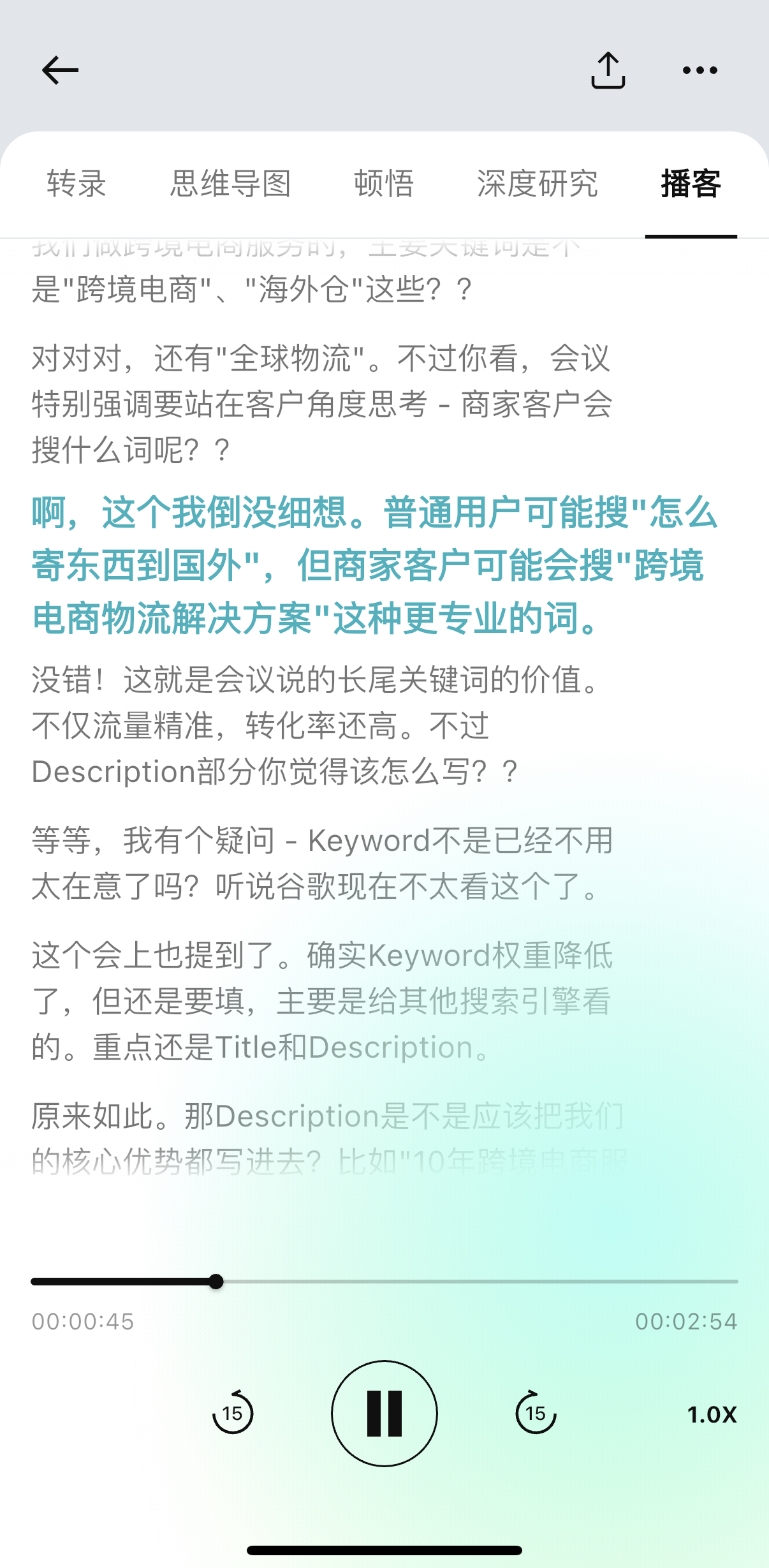The image size is (769, 1568).
Task: Switch to the 转录 tab
Action: 77,184
